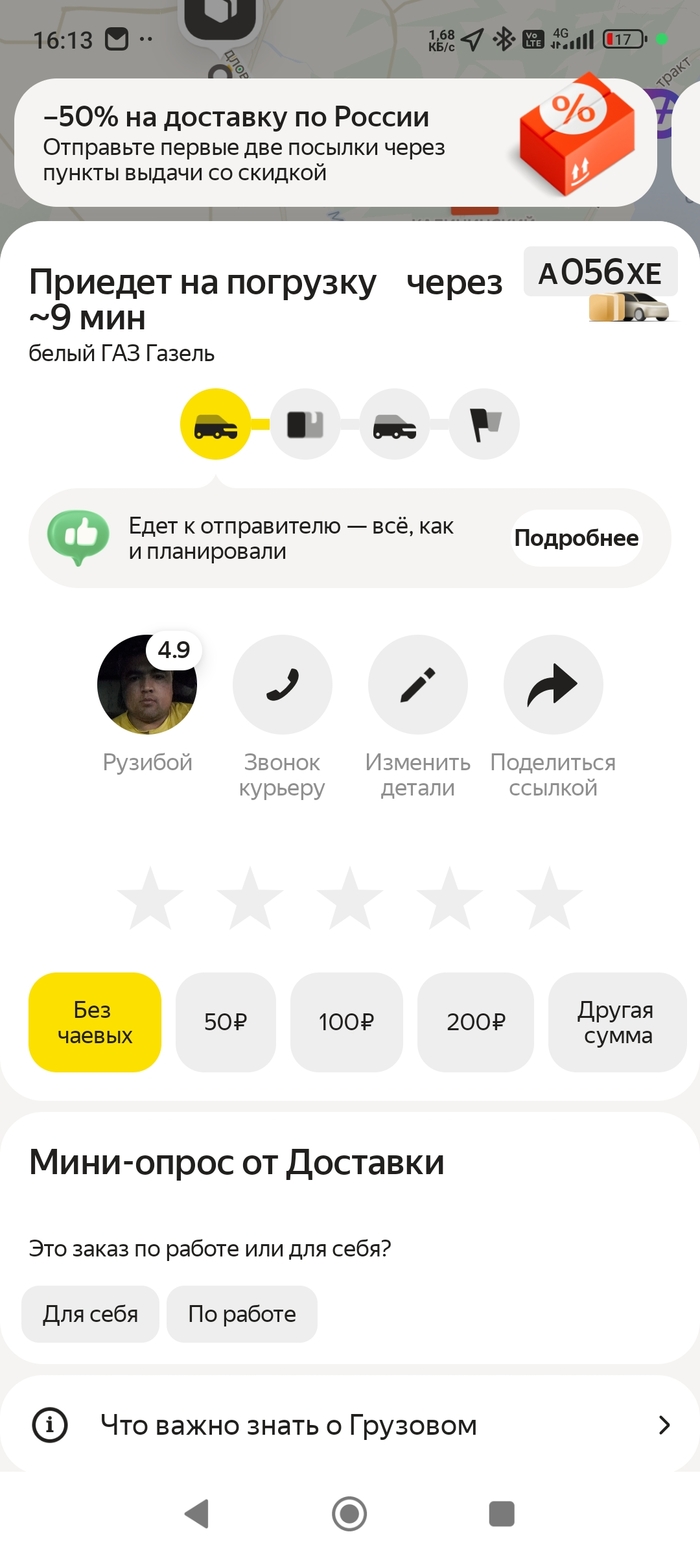
Task: Call the courier via Звонок курьеру
Action: pyautogui.click(x=282, y=685)
